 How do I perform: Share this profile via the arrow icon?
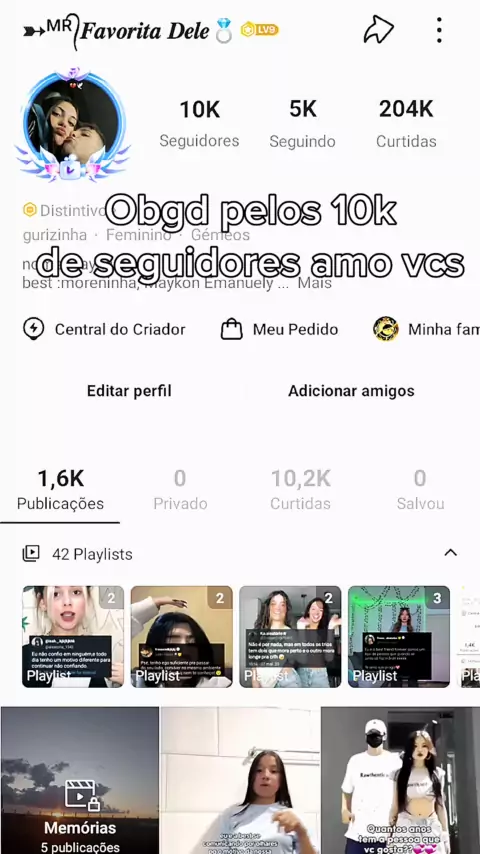click(379, 30)
